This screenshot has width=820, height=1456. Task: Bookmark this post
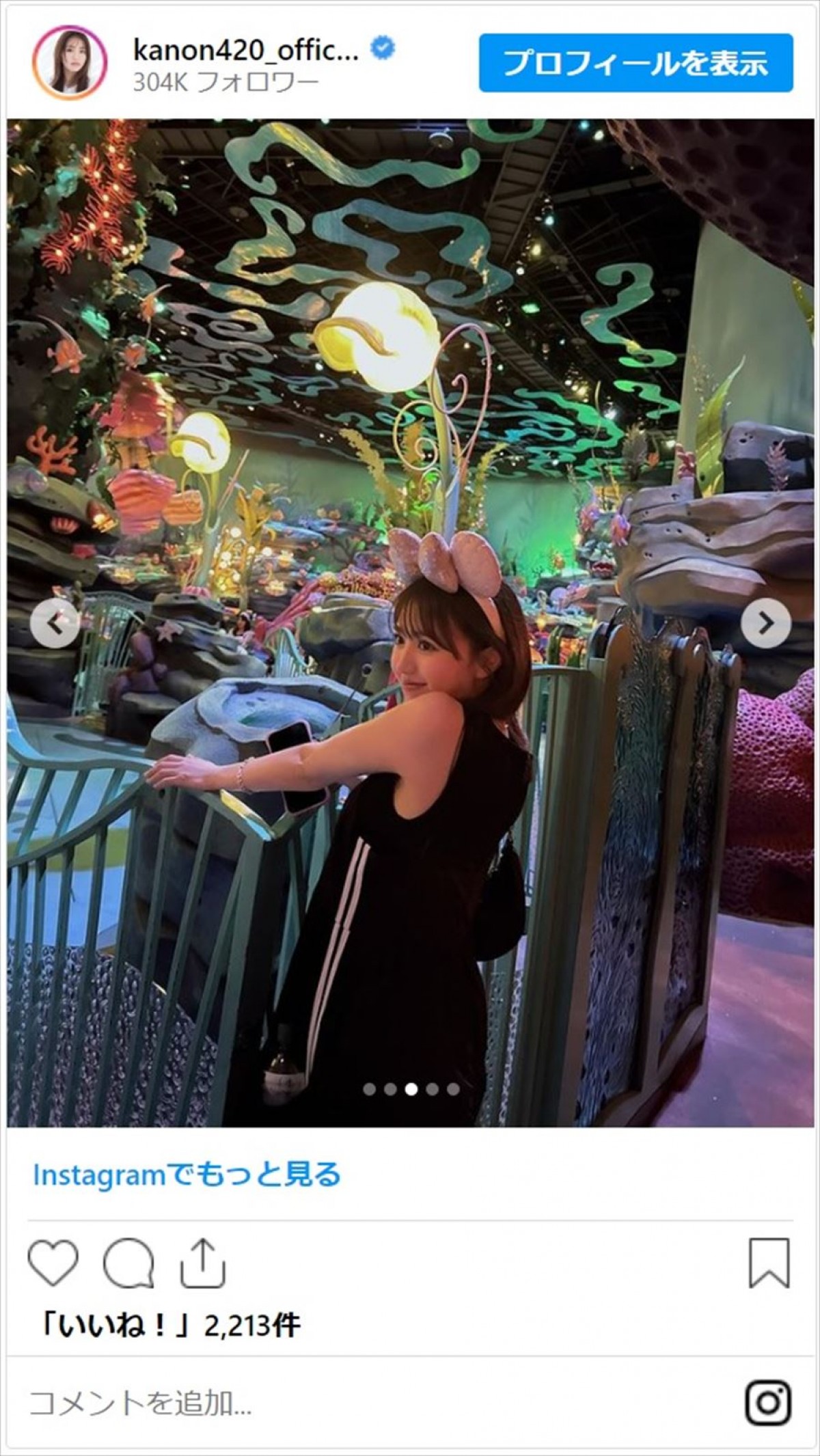(769, 1263)
